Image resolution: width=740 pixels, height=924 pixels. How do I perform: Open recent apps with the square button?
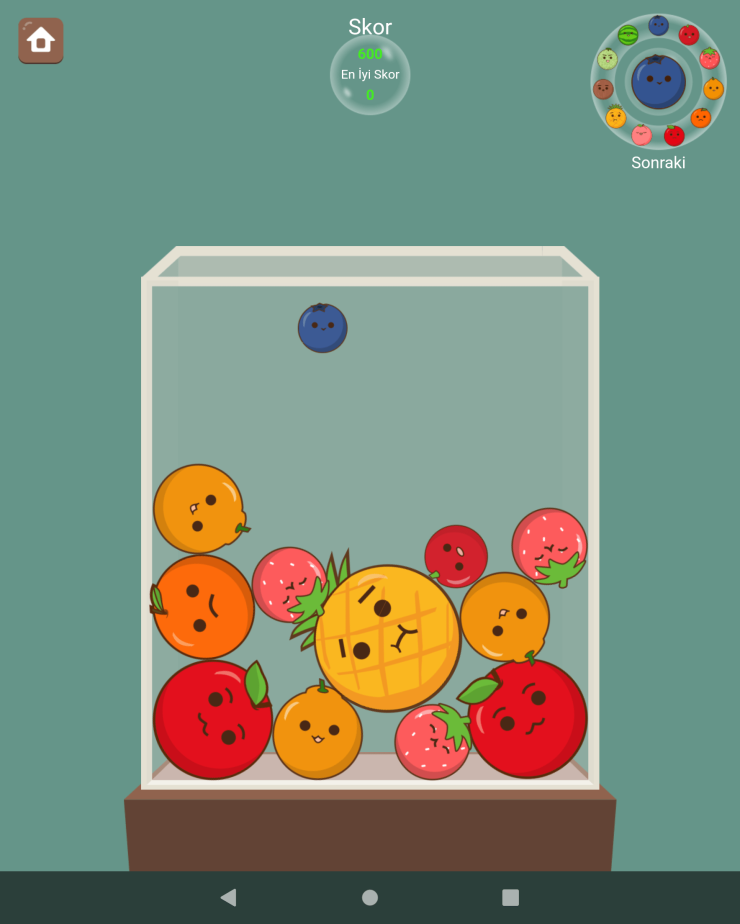(510, 897)
